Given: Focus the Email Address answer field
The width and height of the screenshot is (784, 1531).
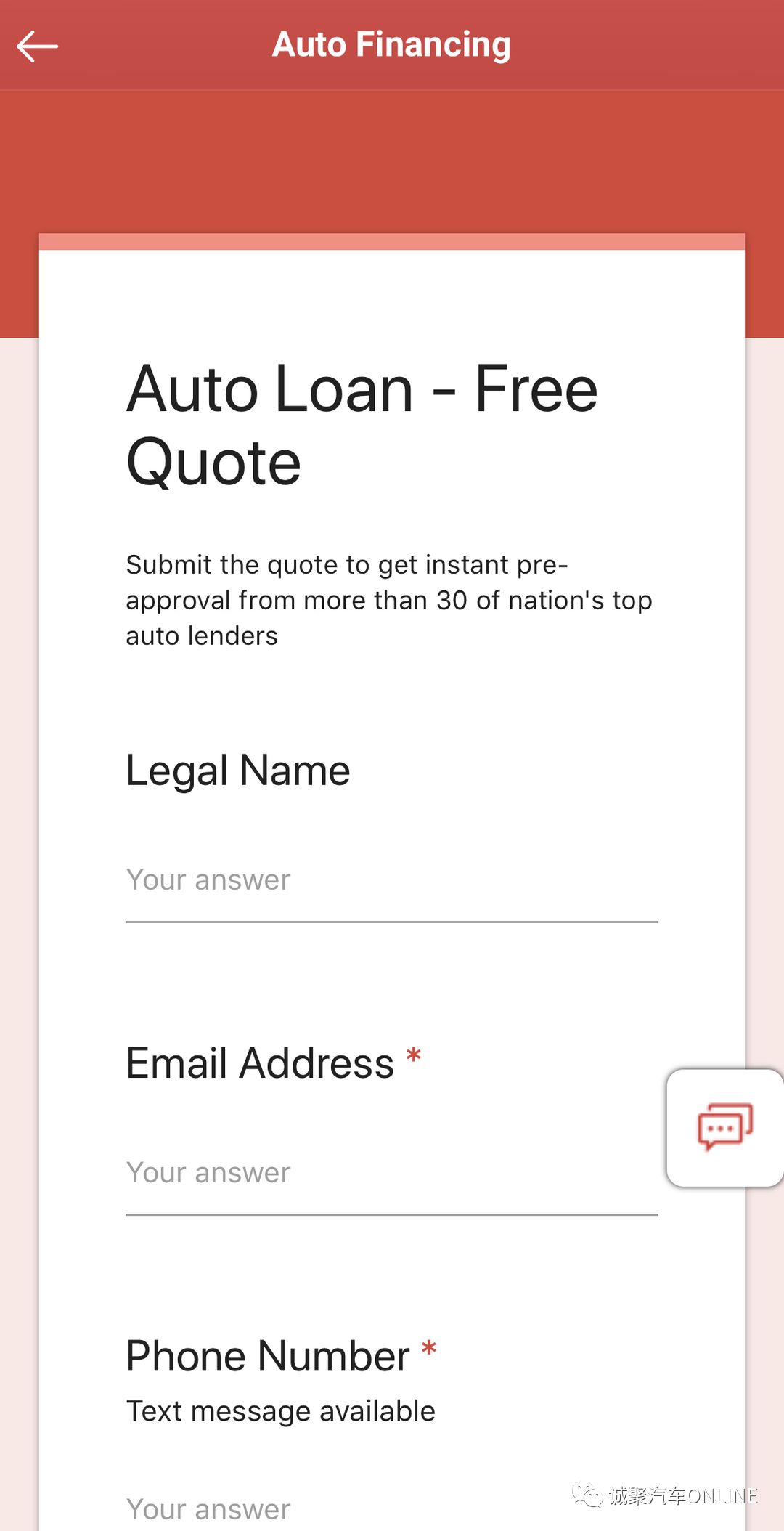Looking at the screenshot, I should tap(391, 1174).
